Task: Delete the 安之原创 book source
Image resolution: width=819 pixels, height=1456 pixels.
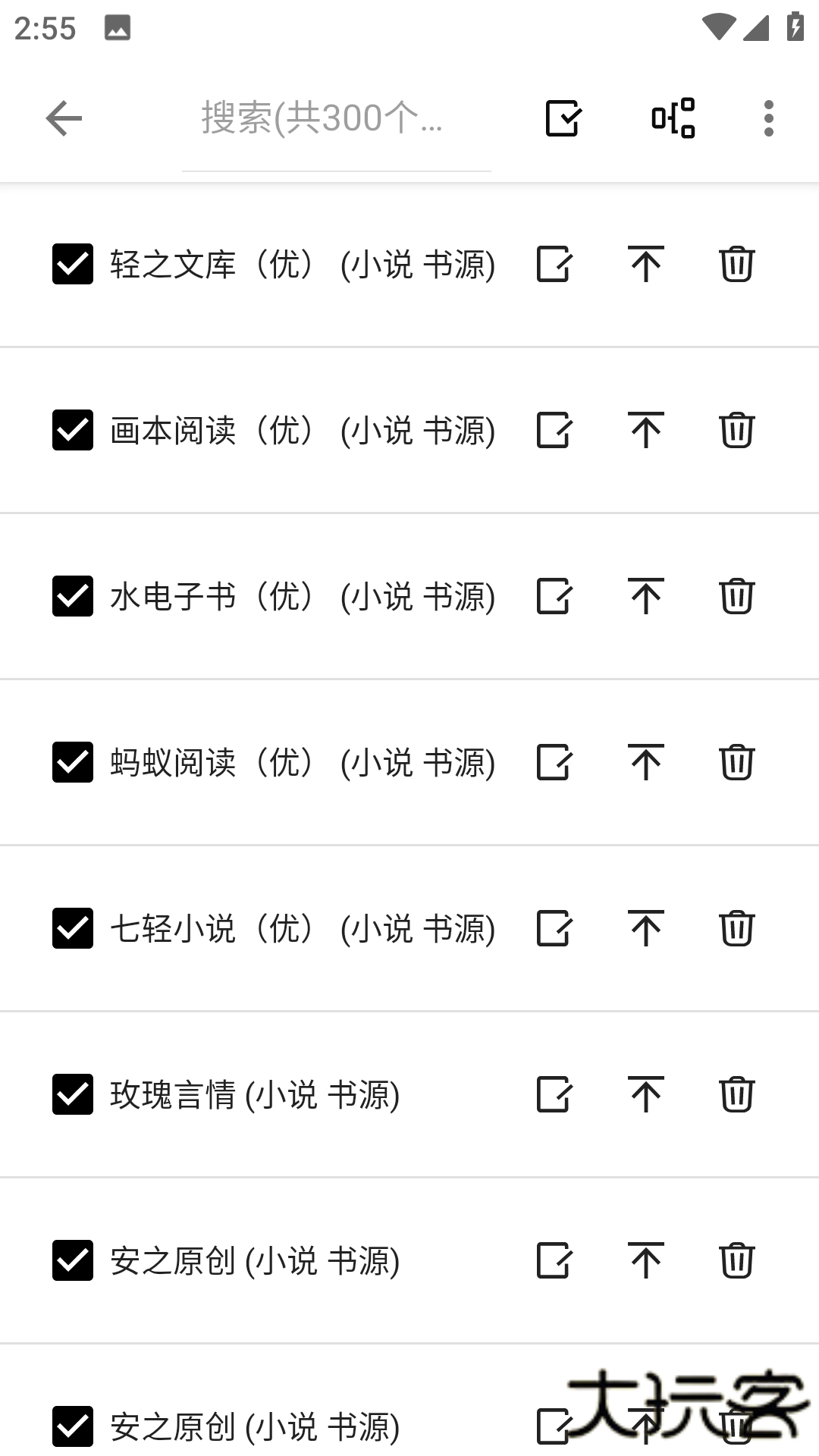Action: click(736, 1260)
